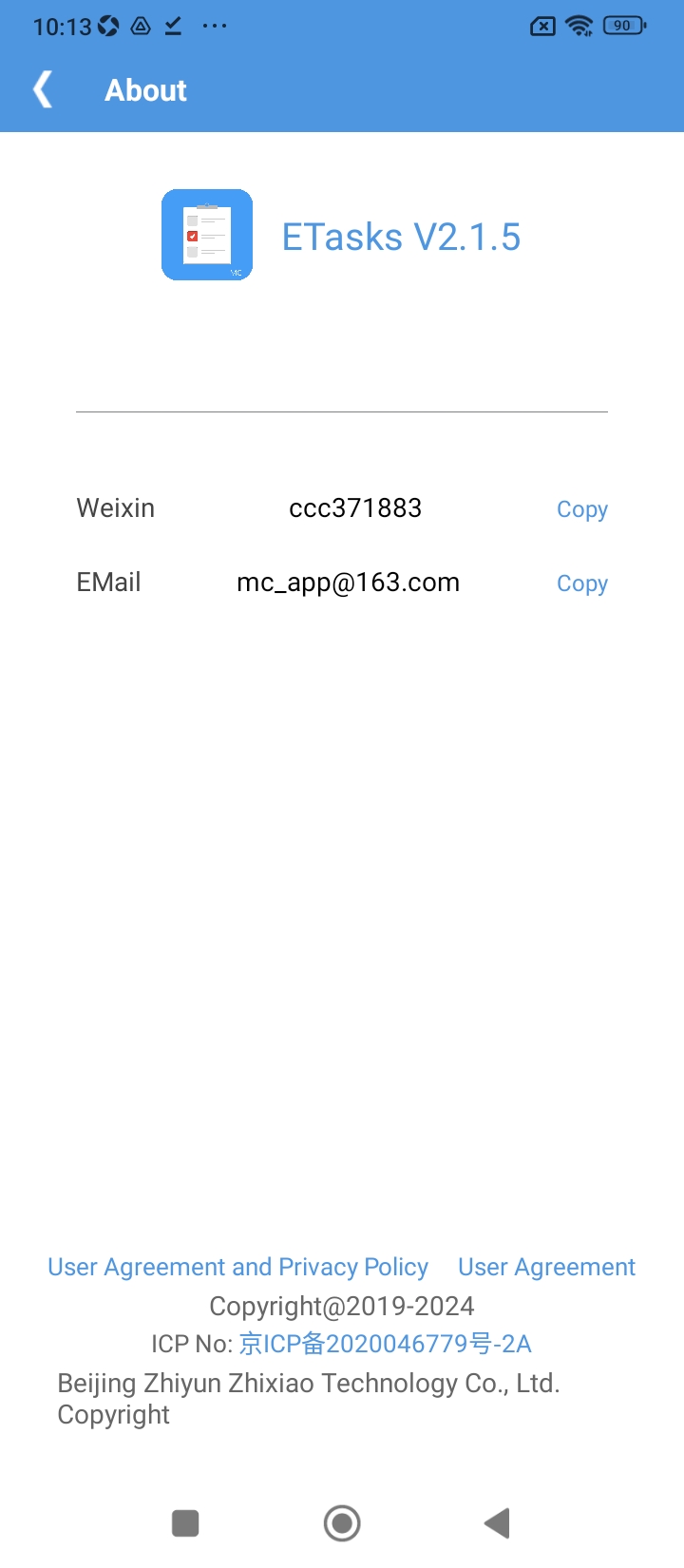
Task: Open User Agreement and Privacy Policy link
Action: pyautogui.click(x=237, y=1267)
